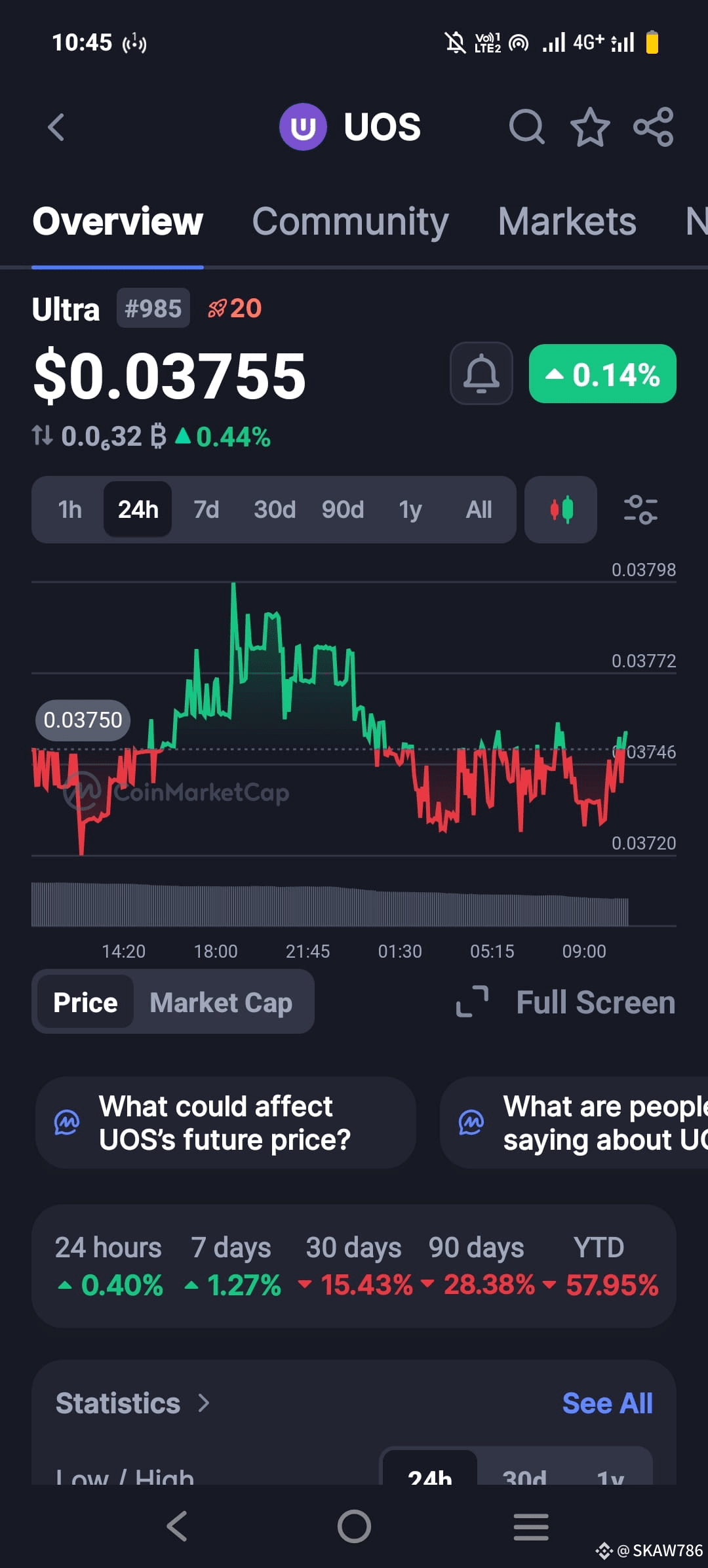Select the 1y chart timeframe
Viewport: 708px width, 1568px height.
410,510
